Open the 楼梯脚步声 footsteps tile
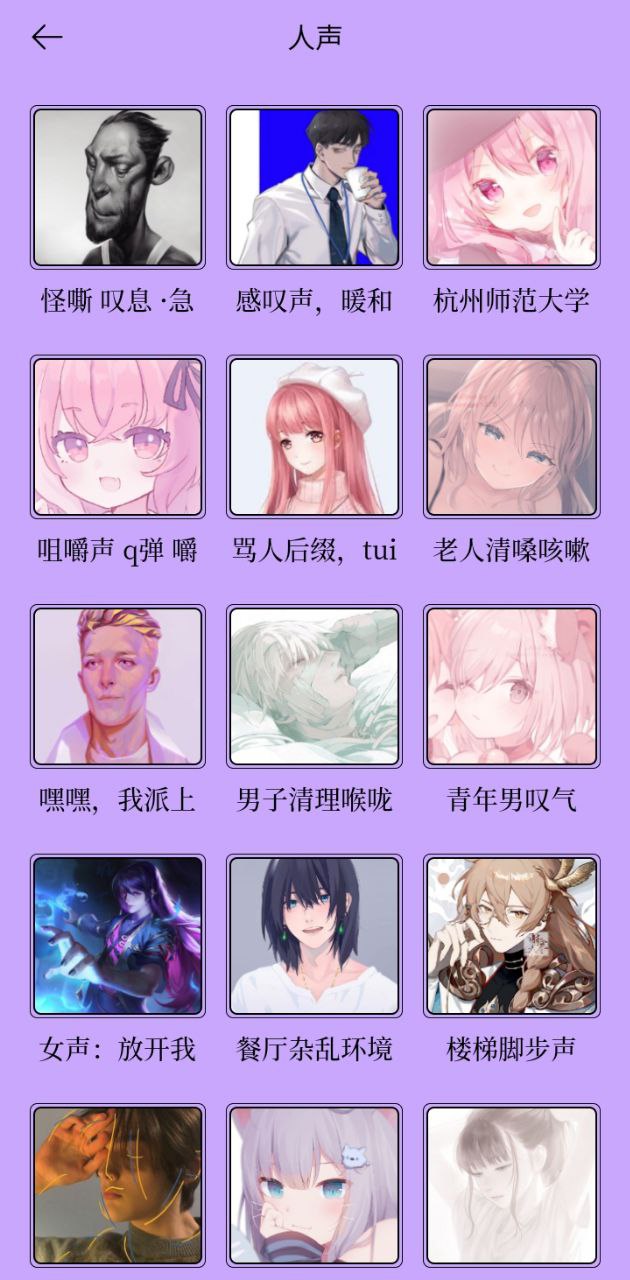This screenshot has width=630, height=1280. pyautogui.click(x=511, y=936)
